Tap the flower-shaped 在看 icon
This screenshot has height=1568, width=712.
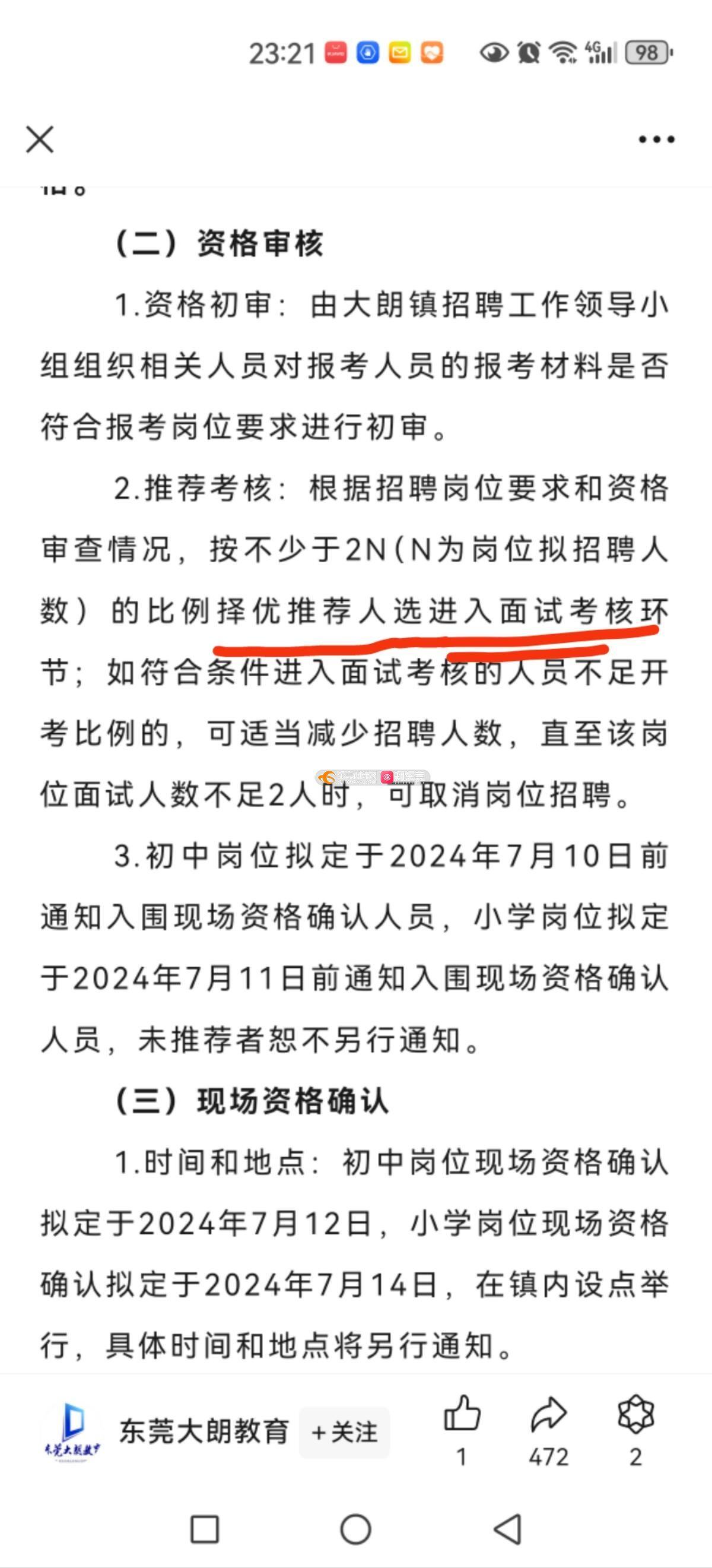point(635,1414)
